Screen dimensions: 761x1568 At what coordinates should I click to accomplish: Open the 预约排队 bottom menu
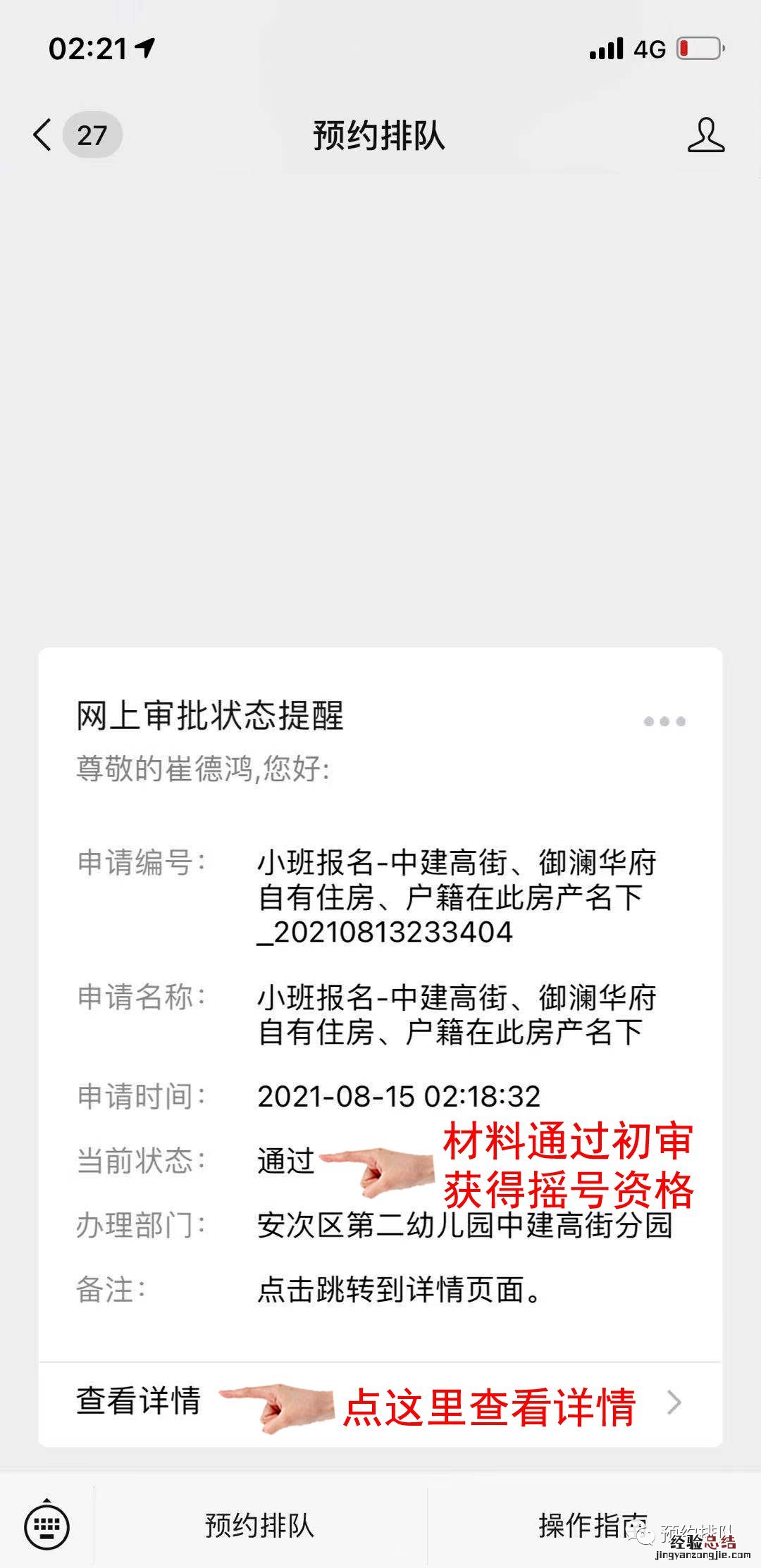click(x=259, y=1526)
